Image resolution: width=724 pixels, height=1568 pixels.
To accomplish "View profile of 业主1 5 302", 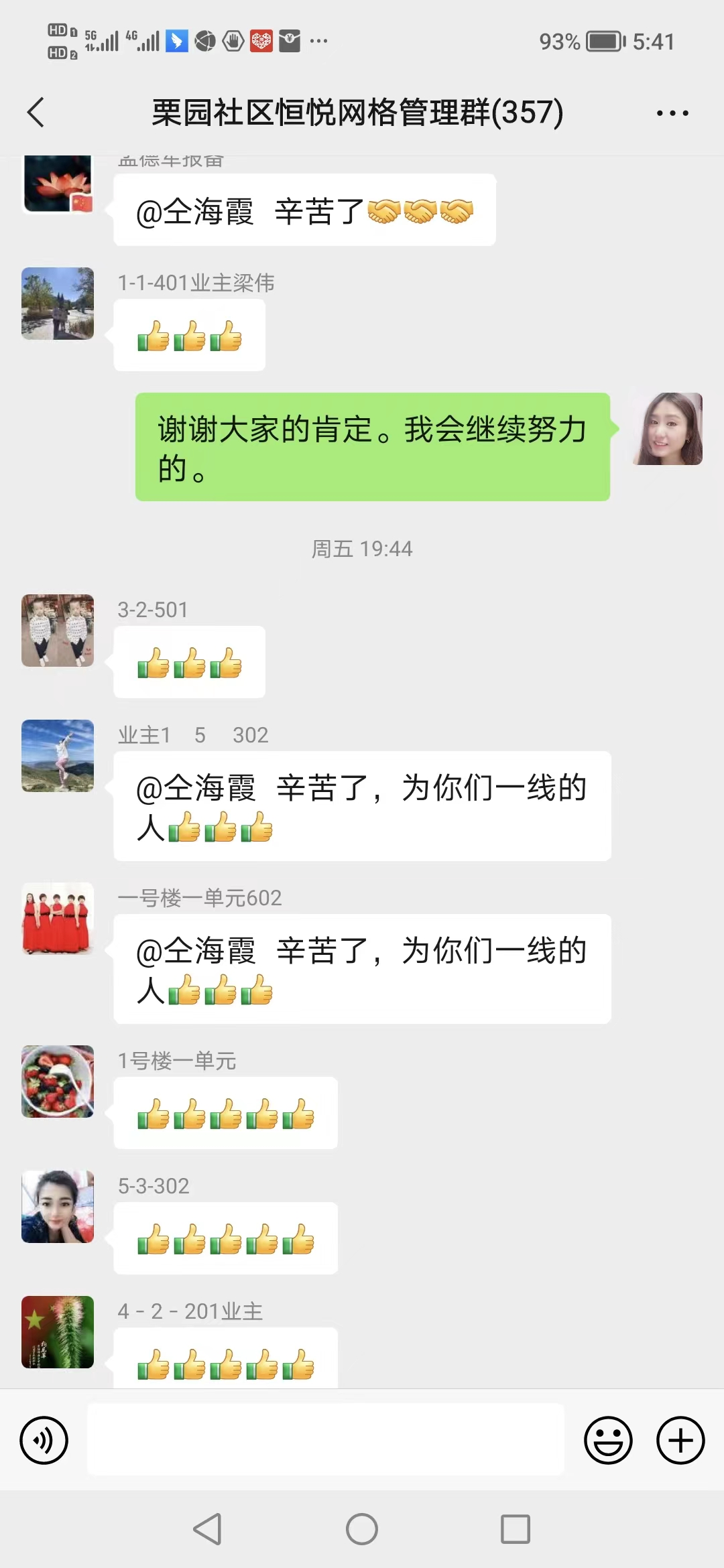I will (x=58, y=756).
